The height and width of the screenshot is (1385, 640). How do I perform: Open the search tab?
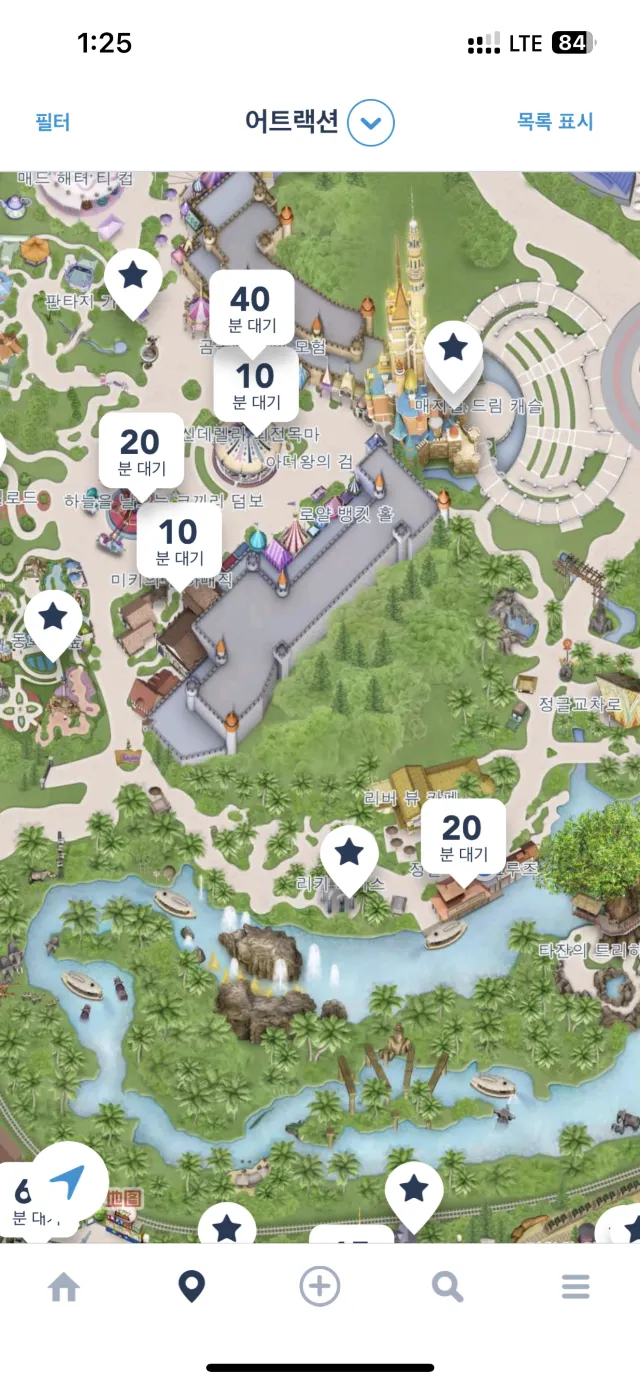pyautogui.click(x=447, y=1287)
